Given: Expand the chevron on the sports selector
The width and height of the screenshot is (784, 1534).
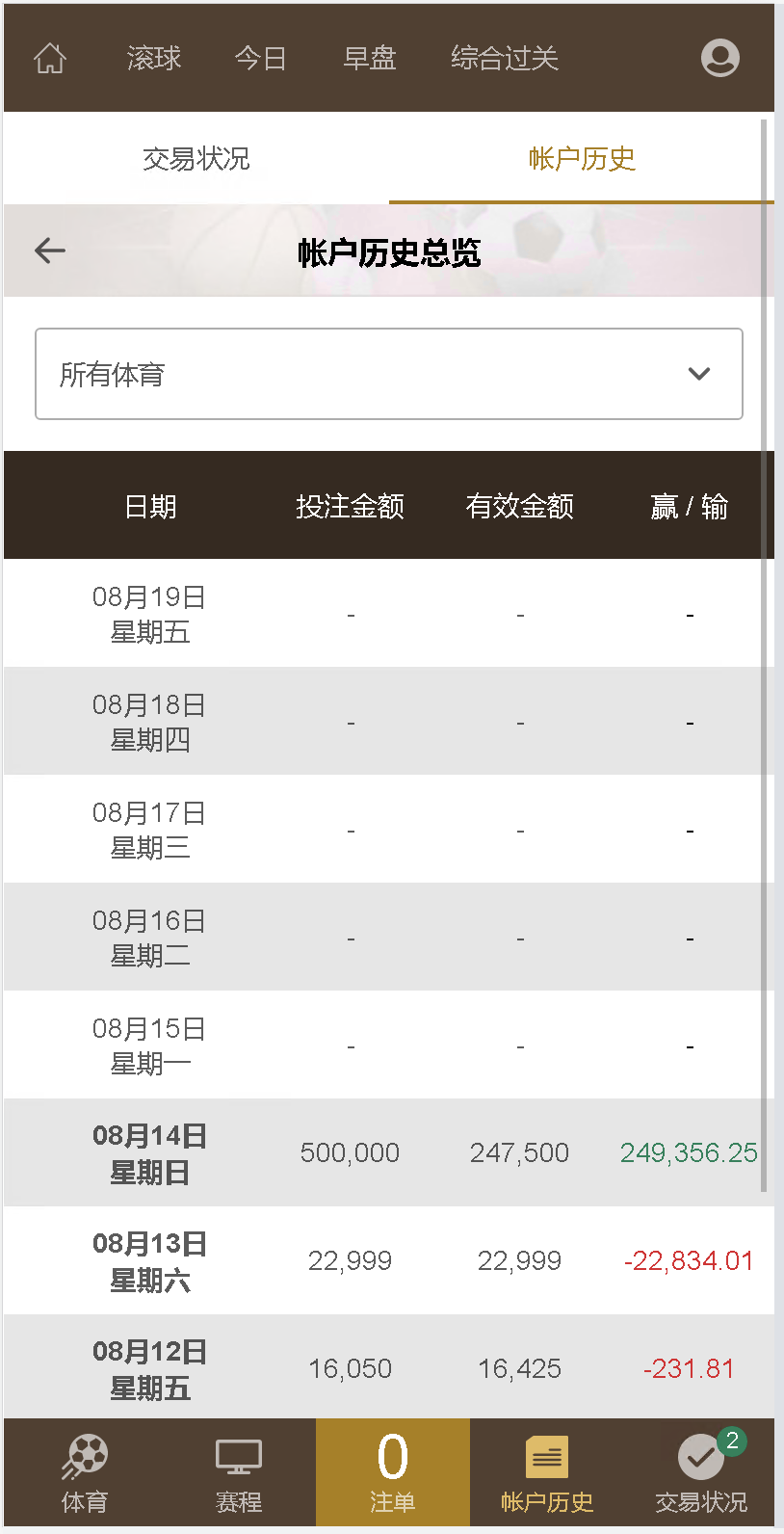Looking at the screenshot, I should point(699,374).
